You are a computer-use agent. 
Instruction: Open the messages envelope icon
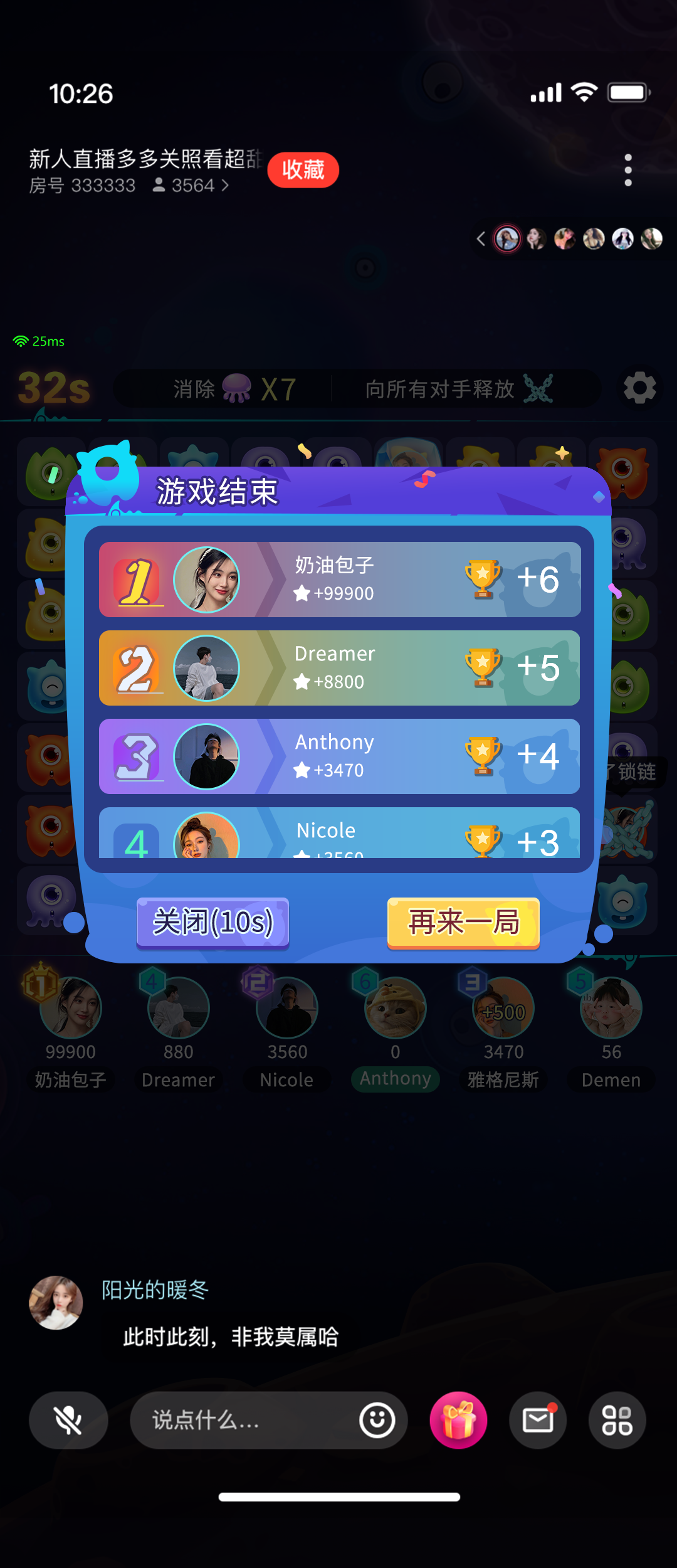click(x=538, y=1420)
